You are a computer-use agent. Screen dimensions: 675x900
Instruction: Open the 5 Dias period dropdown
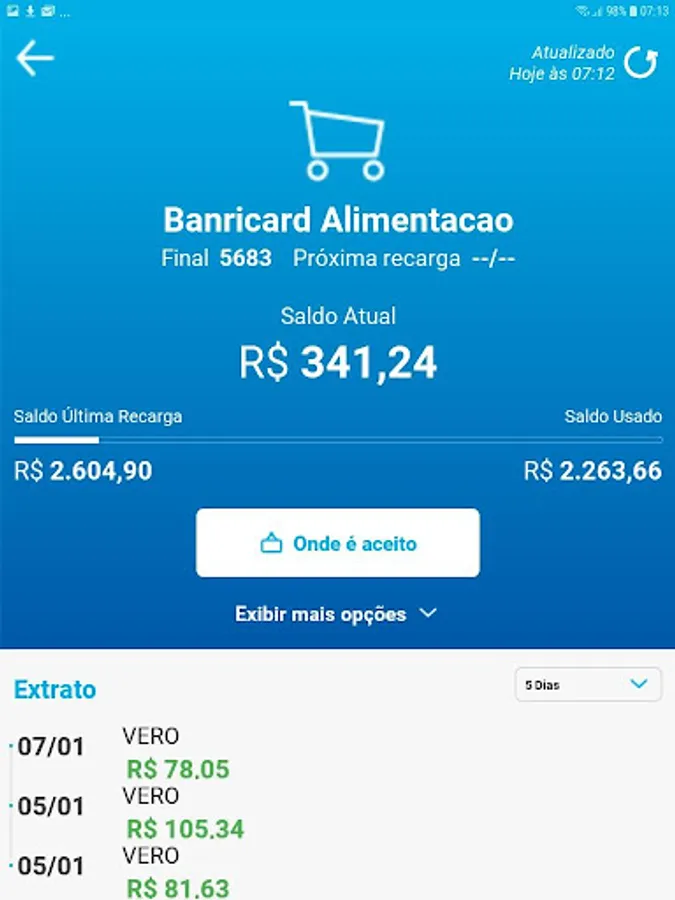(x=587, y=685)
